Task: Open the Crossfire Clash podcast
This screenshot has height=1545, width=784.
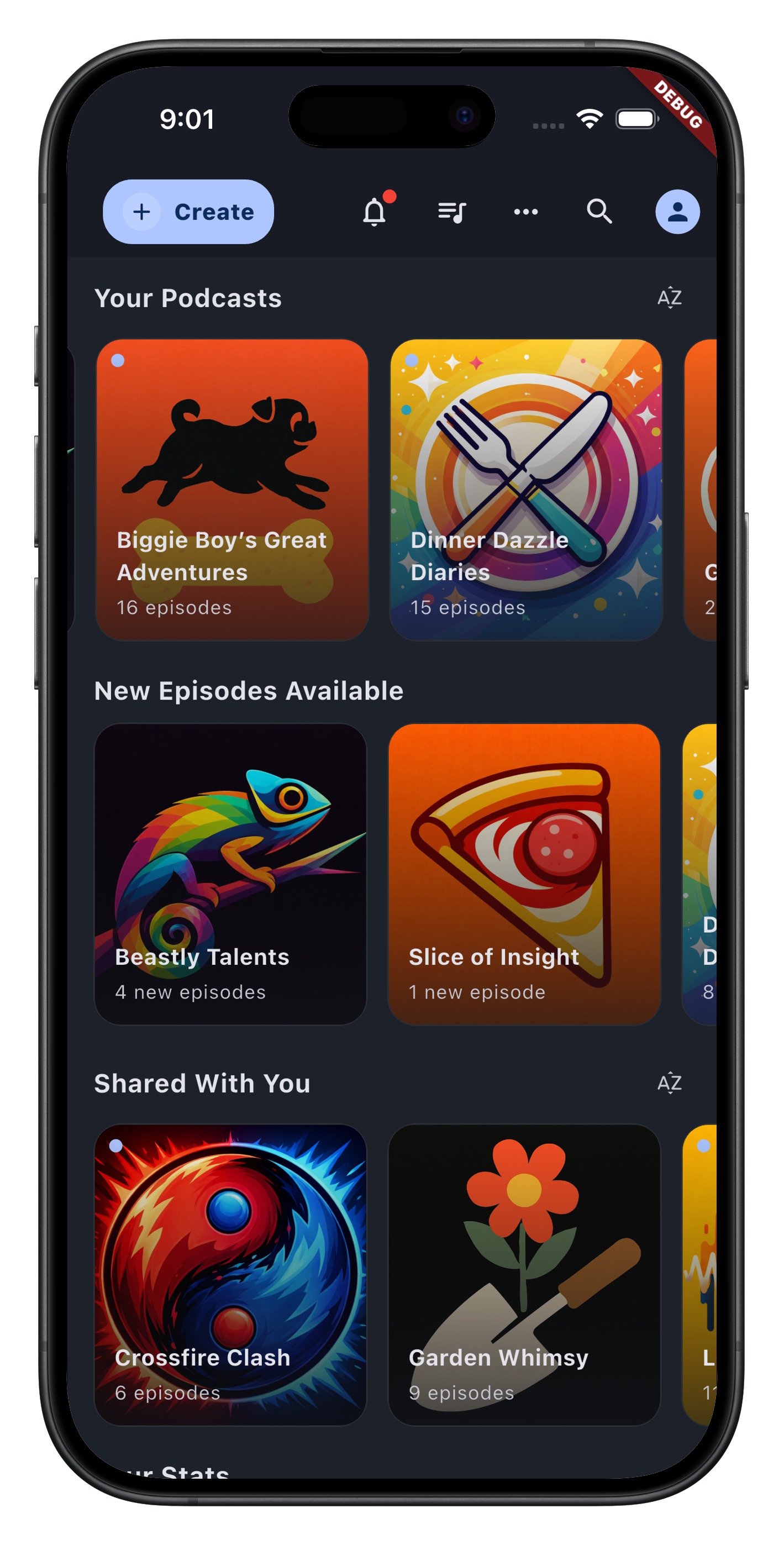Action: tap(231, 1271)
